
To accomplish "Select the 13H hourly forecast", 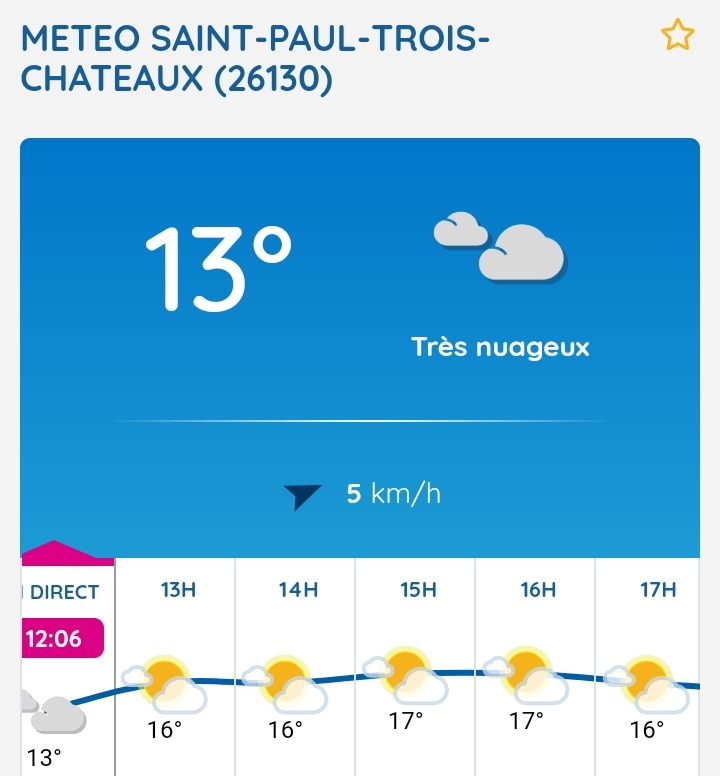I will click(176, 665).
